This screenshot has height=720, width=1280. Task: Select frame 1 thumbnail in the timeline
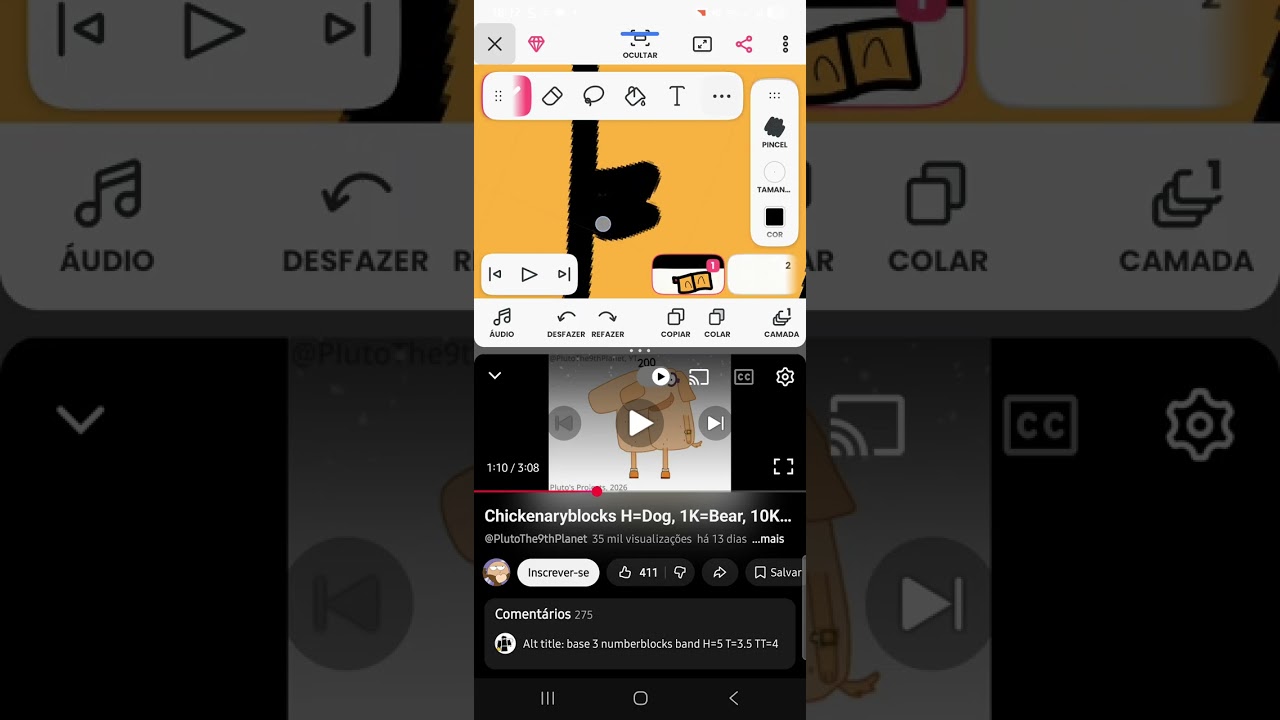(x=688, y=276)
